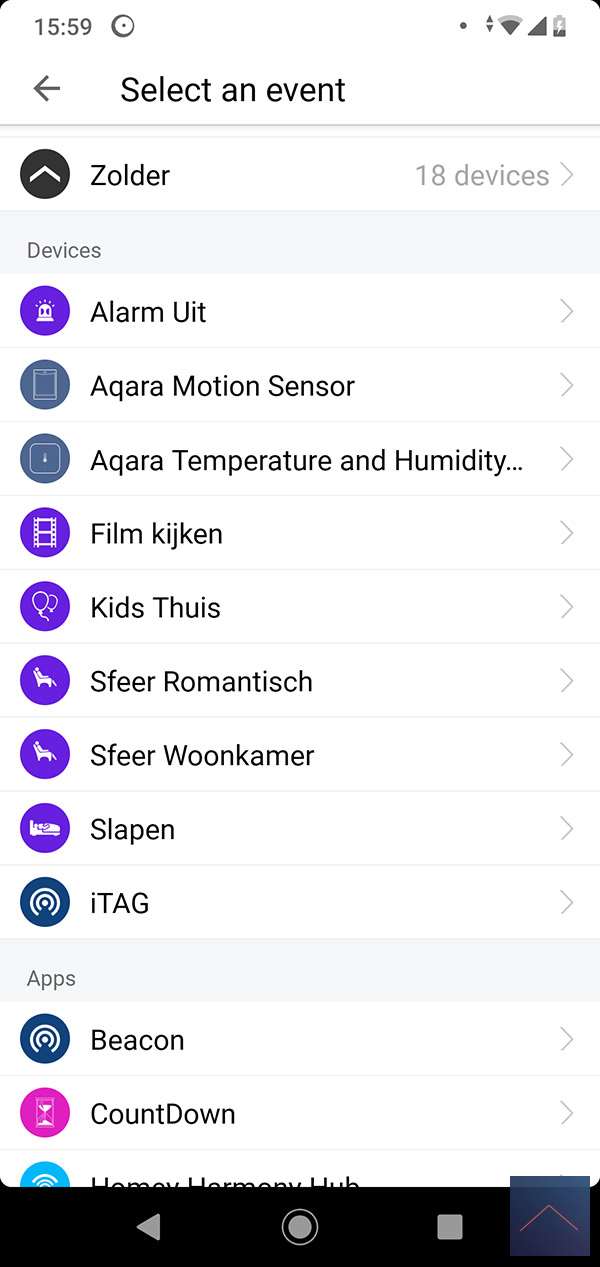This screenshot has width=600, height=1267.
Task: Select the Film kijken row
Action: (x=300, y=534)
